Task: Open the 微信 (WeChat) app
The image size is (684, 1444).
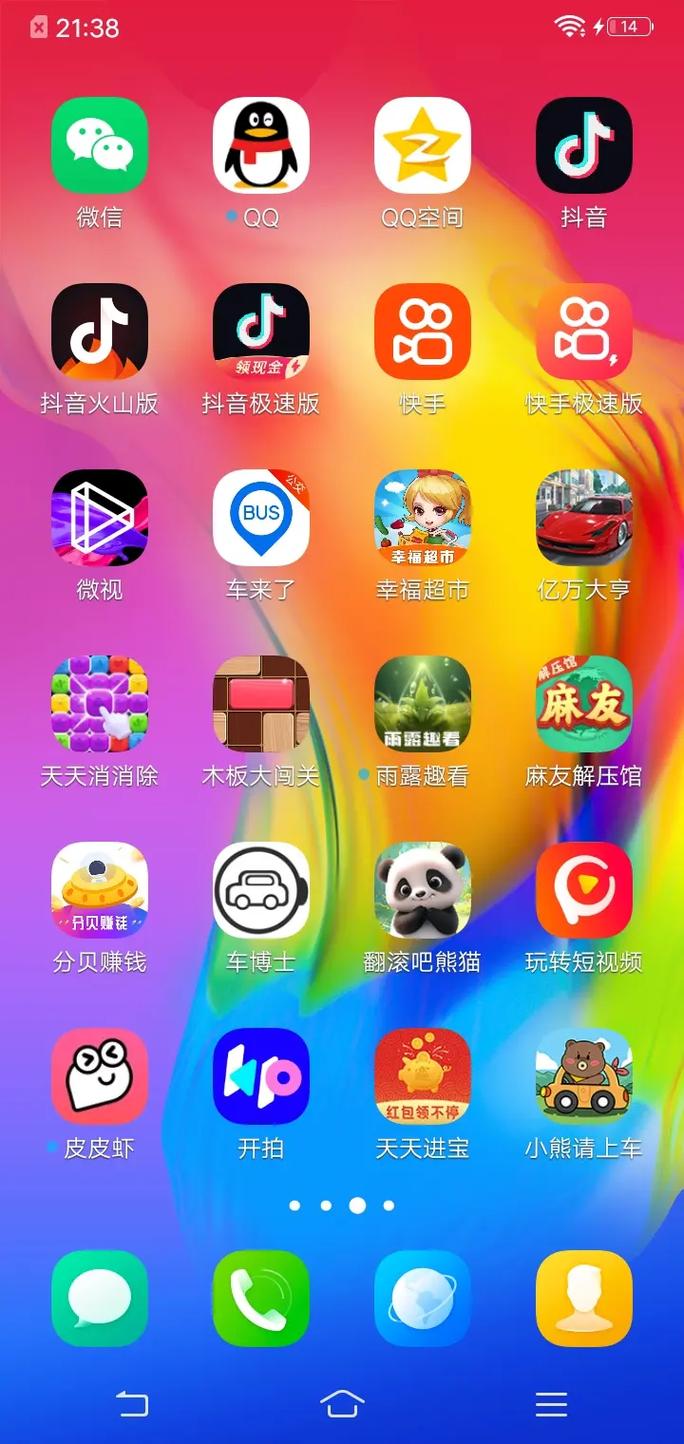Action: point(99,146)
